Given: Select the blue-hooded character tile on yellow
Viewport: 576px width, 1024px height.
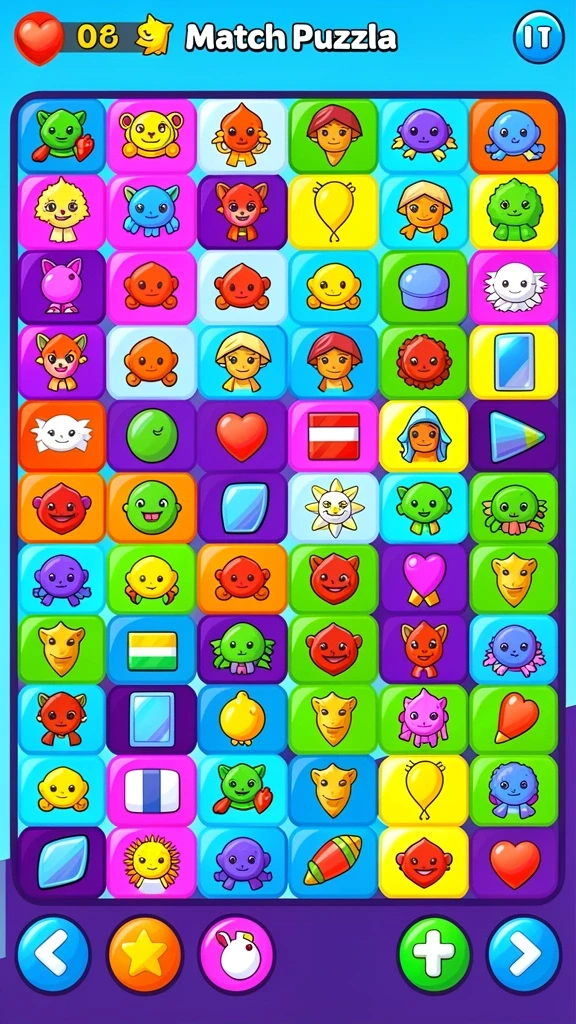Looking at the screenshot, I should tap(423, 436).
